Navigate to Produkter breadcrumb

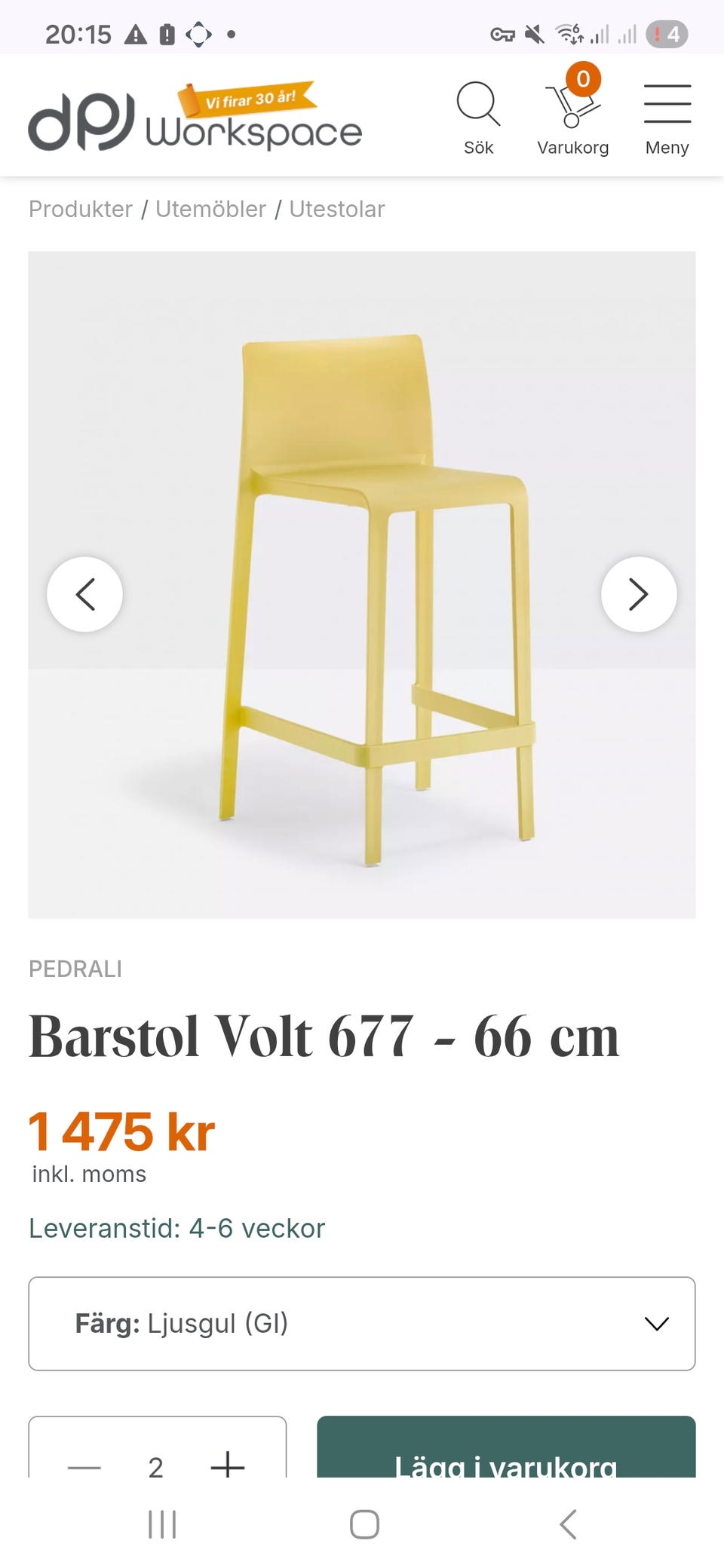tap(79, 209)
